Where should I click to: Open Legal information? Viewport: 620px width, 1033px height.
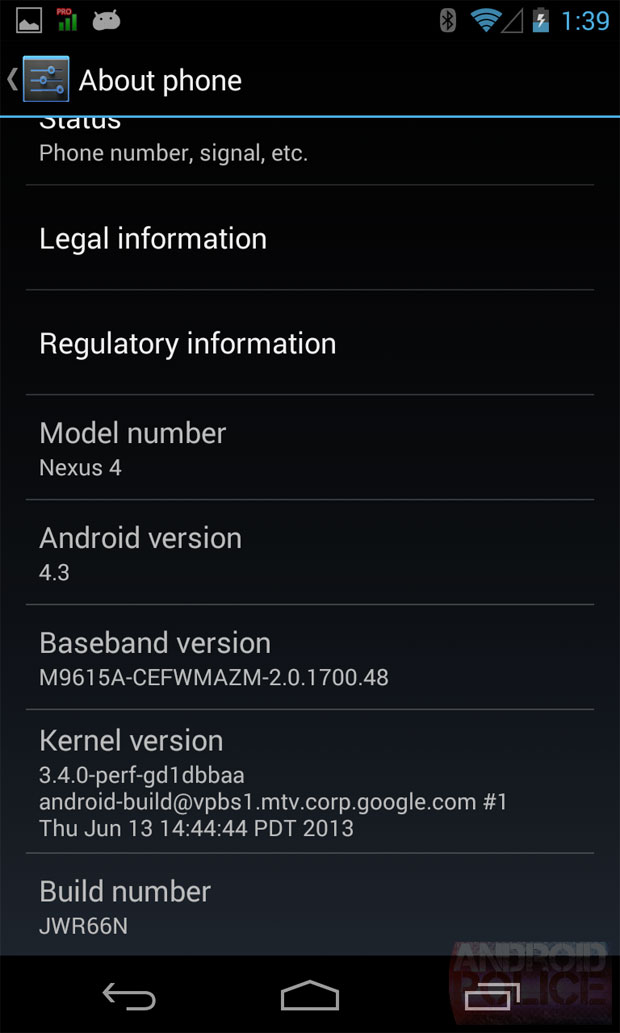coord(310,238)
